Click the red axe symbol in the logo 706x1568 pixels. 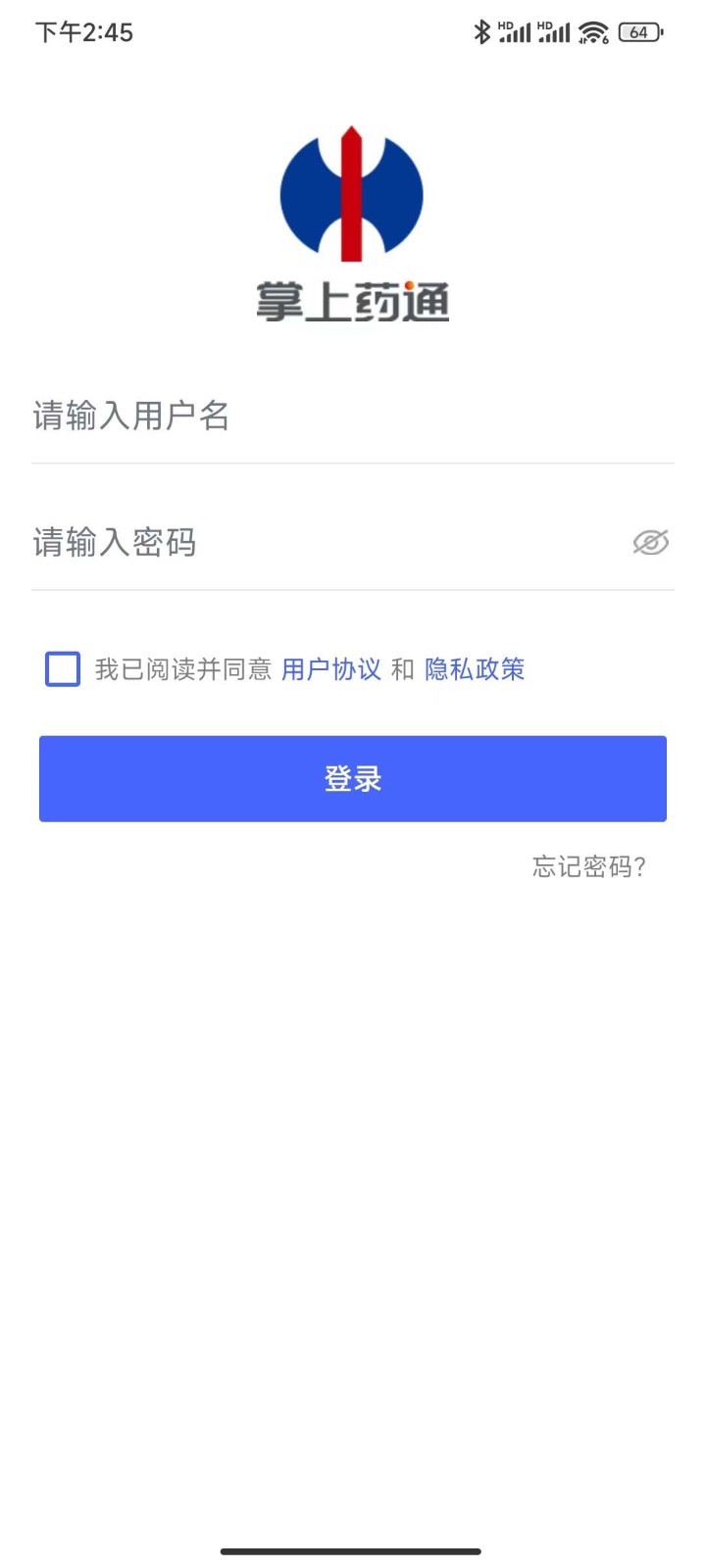[x=353, y=191]
